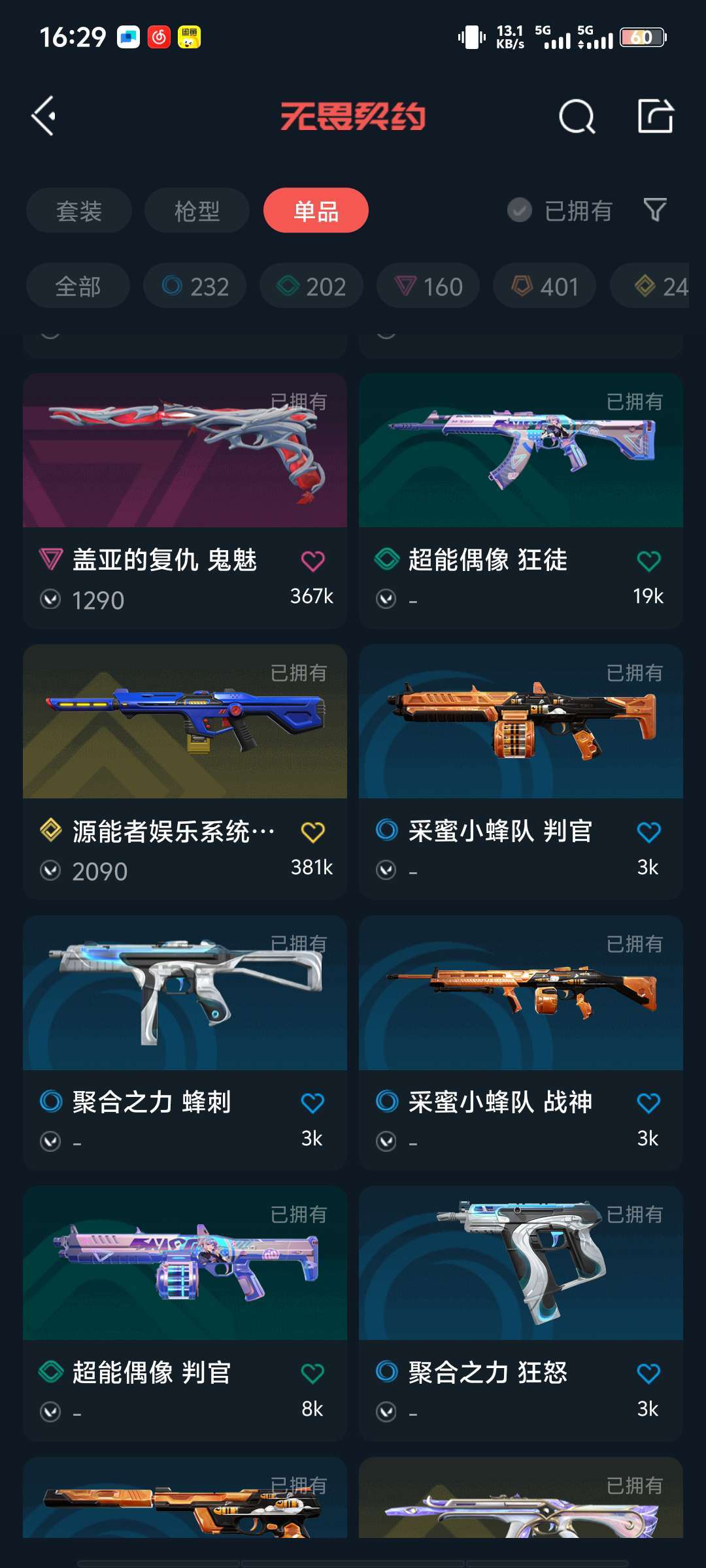The width and height of the screenshot is (706, 1568).
Task: Open the funnel filter icon
Action: pyautogui.click(x=654, y=210)
